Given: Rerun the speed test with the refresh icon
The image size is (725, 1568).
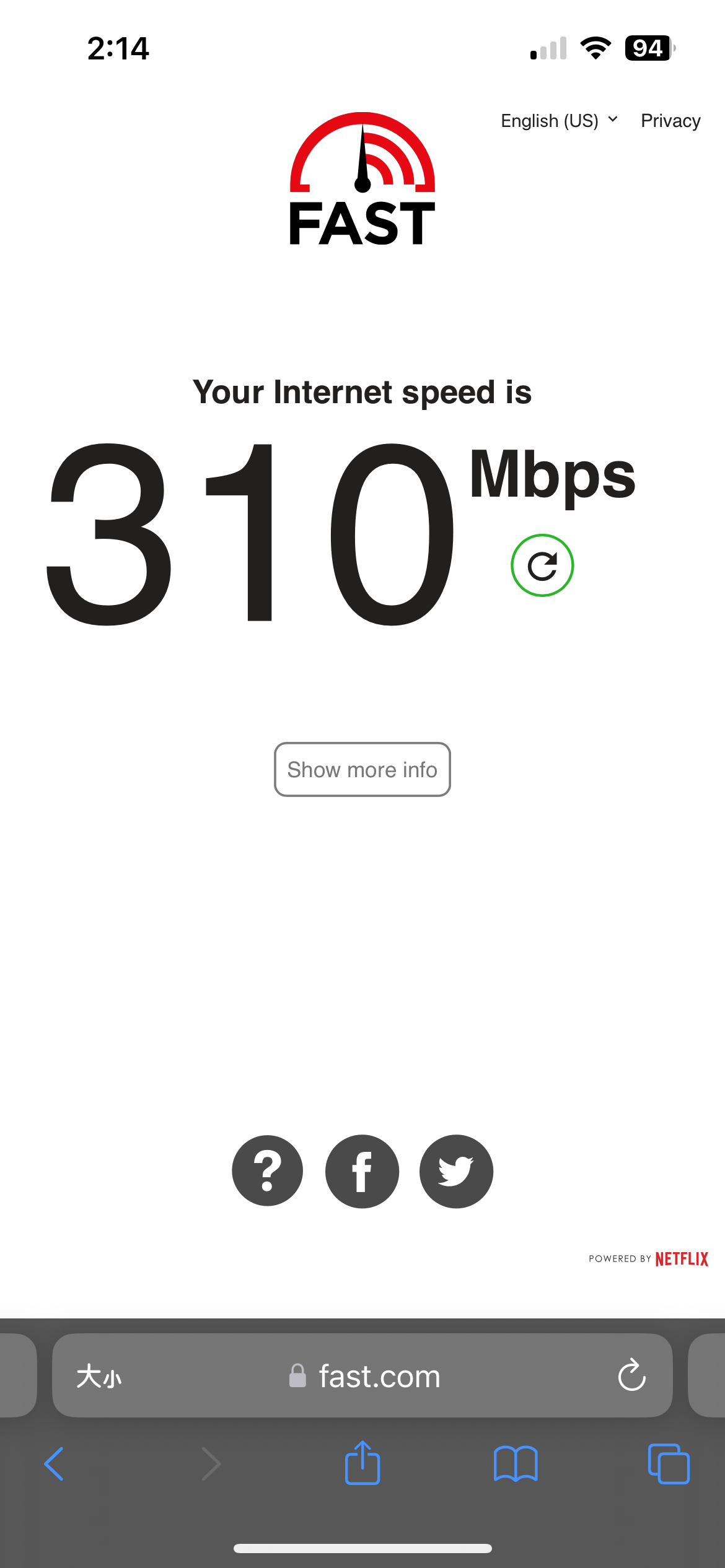Looking at the screenshot, I should [x=542, y=565].
